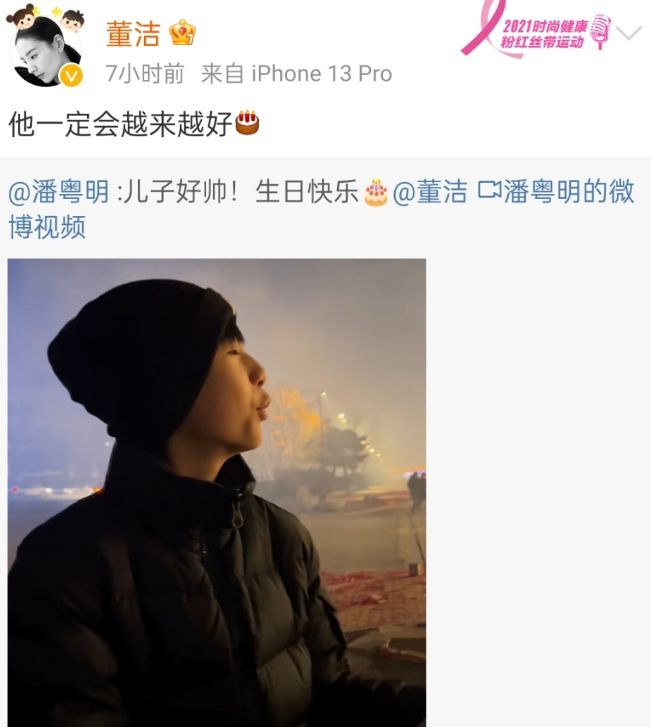This screenshot has height=727, width=651.
Task: Open 董洁's profile avatar
Action: 46,50
